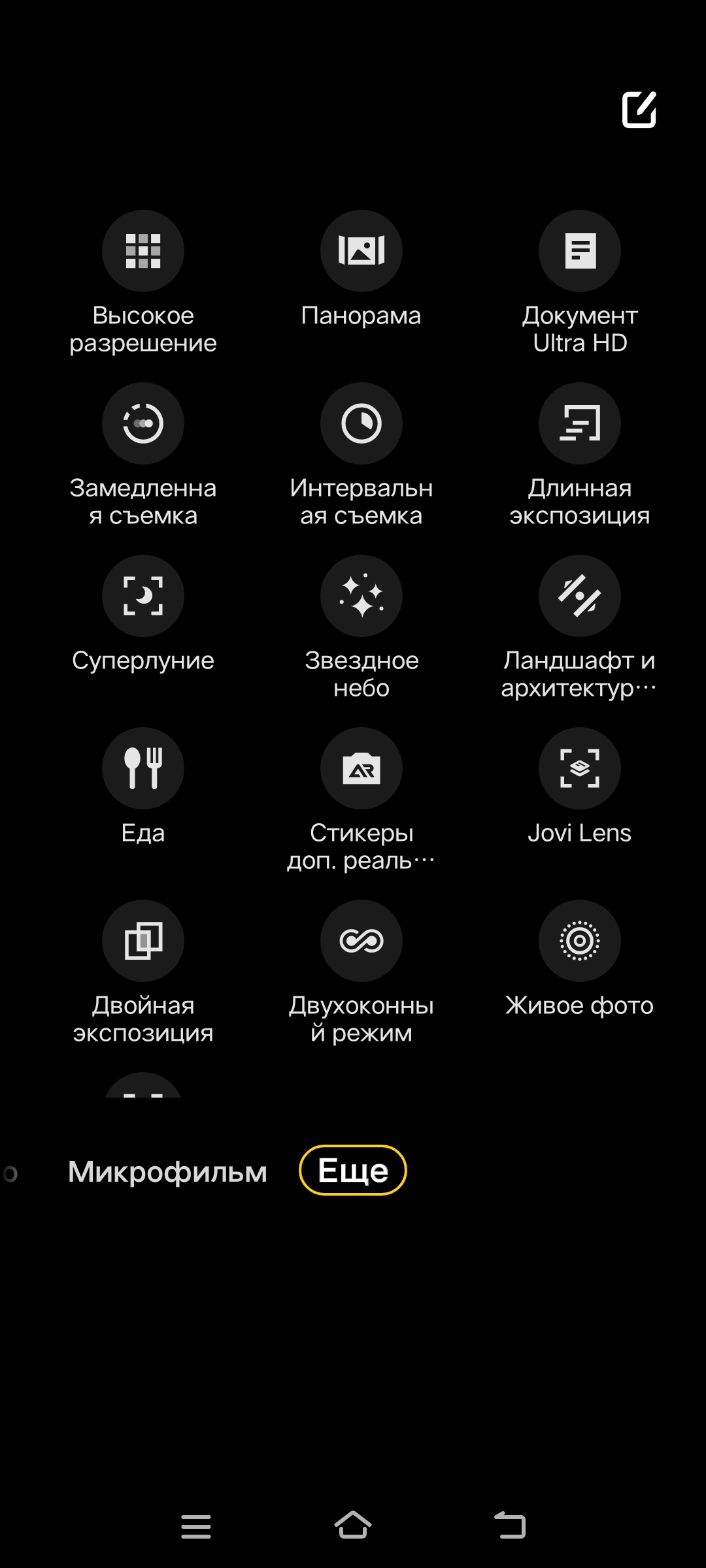This screenshot has width=706, height=1568.
Task: Select Двойная экспозиция mode
Action: (x=143, y=941)
